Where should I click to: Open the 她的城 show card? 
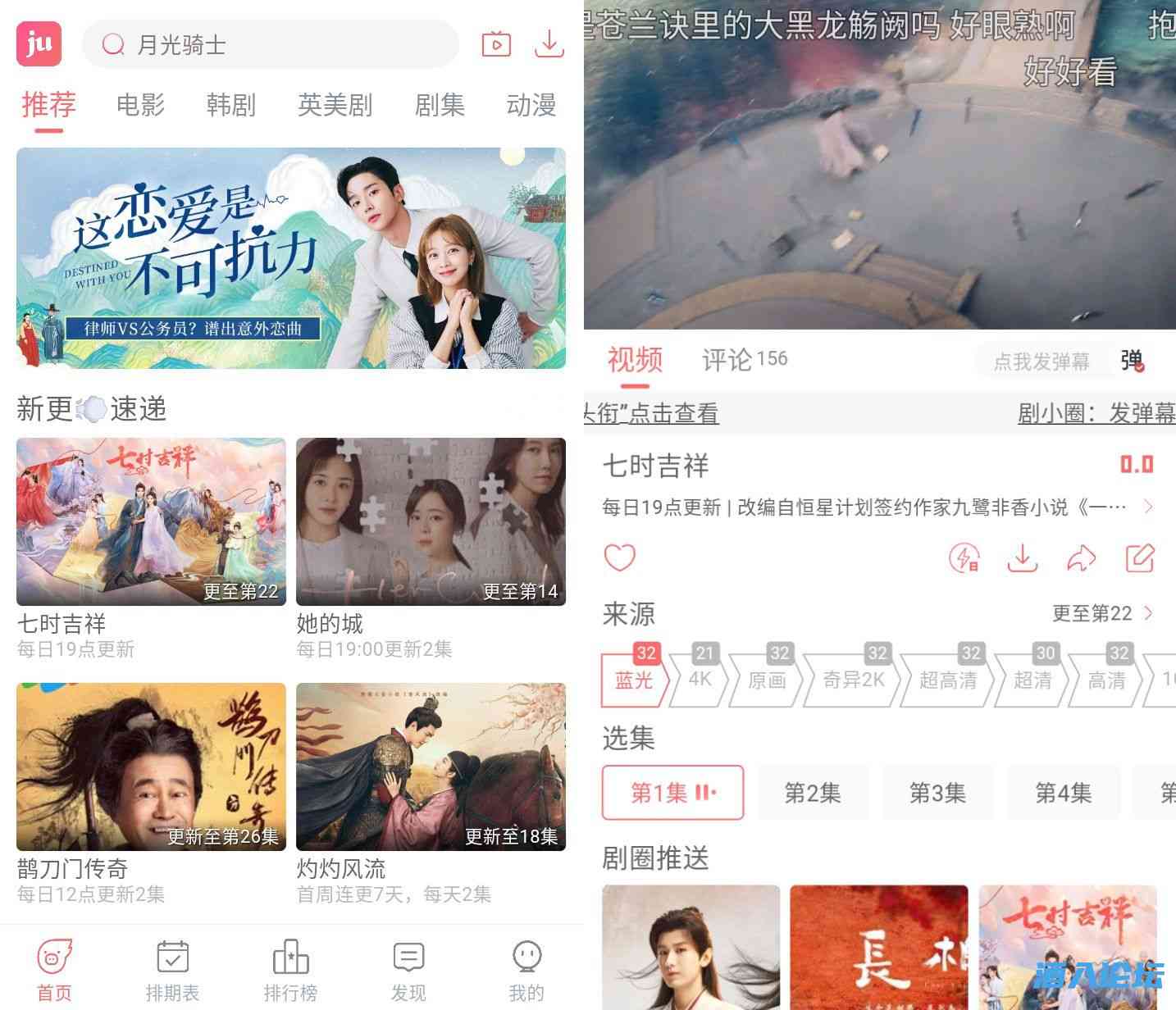(431, 522)
